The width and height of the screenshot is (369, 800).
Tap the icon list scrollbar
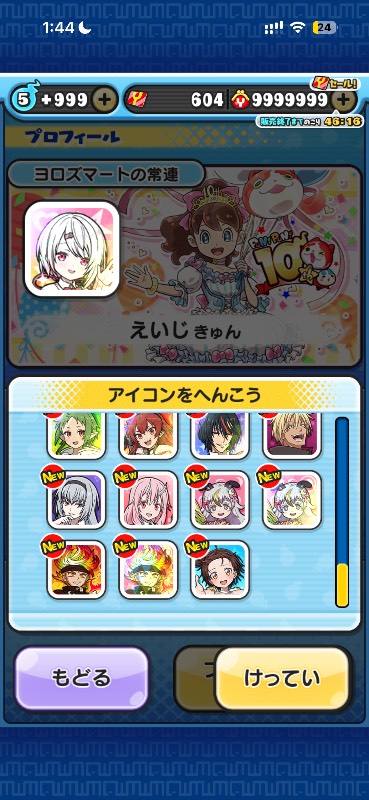tap(342, 512)
